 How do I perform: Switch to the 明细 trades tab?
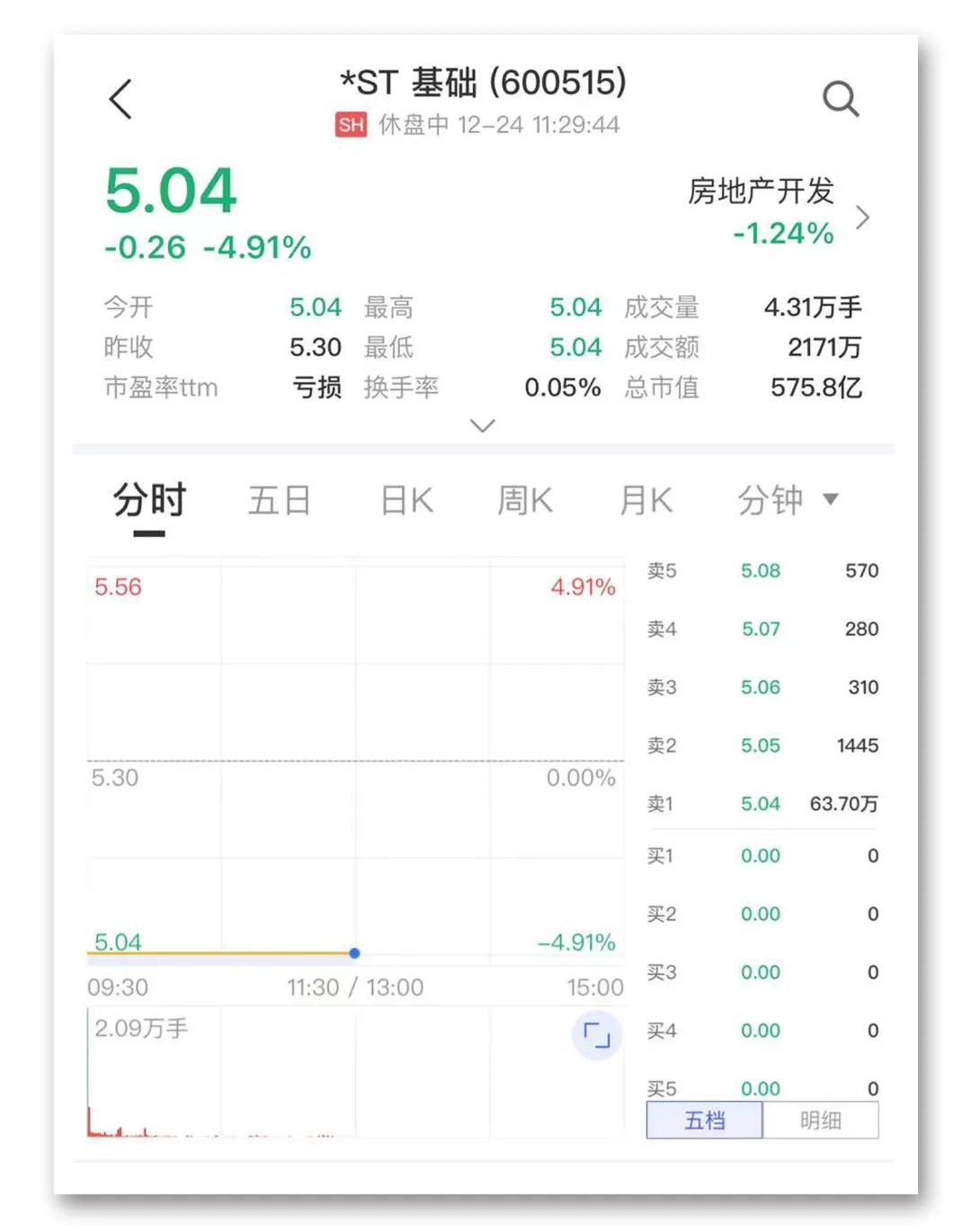click(820, 1120)
